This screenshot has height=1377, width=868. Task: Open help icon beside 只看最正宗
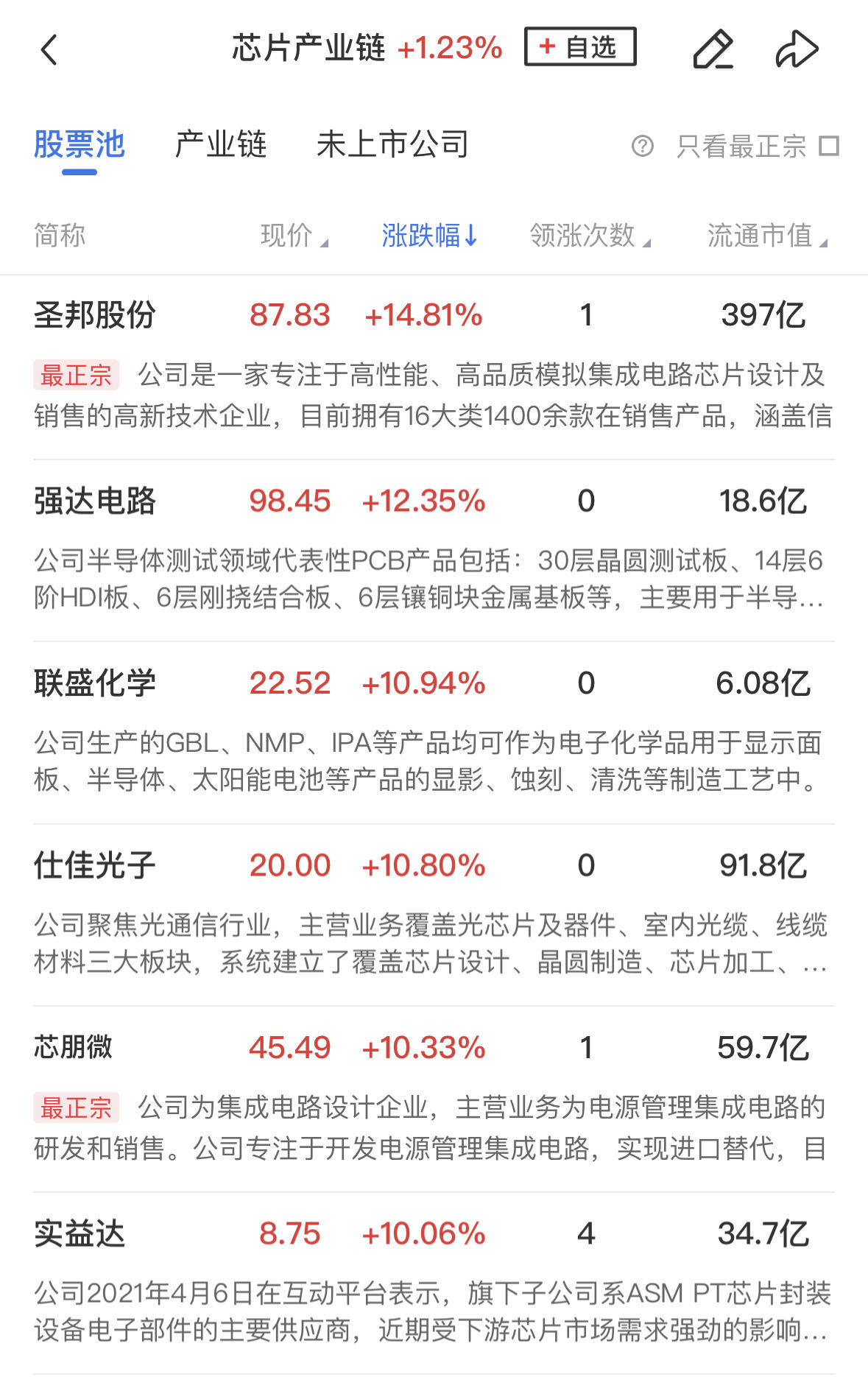(642, 146)
